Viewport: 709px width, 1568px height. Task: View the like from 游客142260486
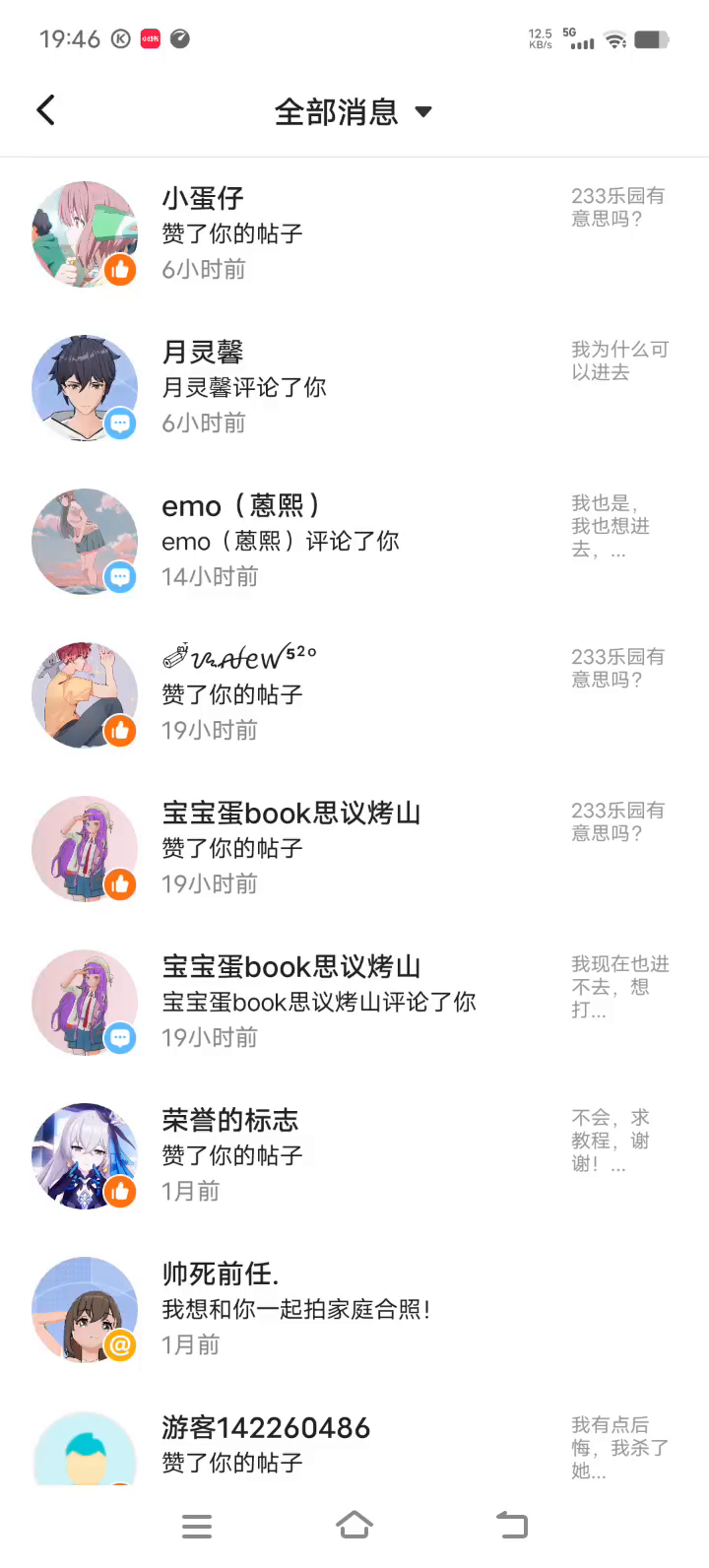354,1446
